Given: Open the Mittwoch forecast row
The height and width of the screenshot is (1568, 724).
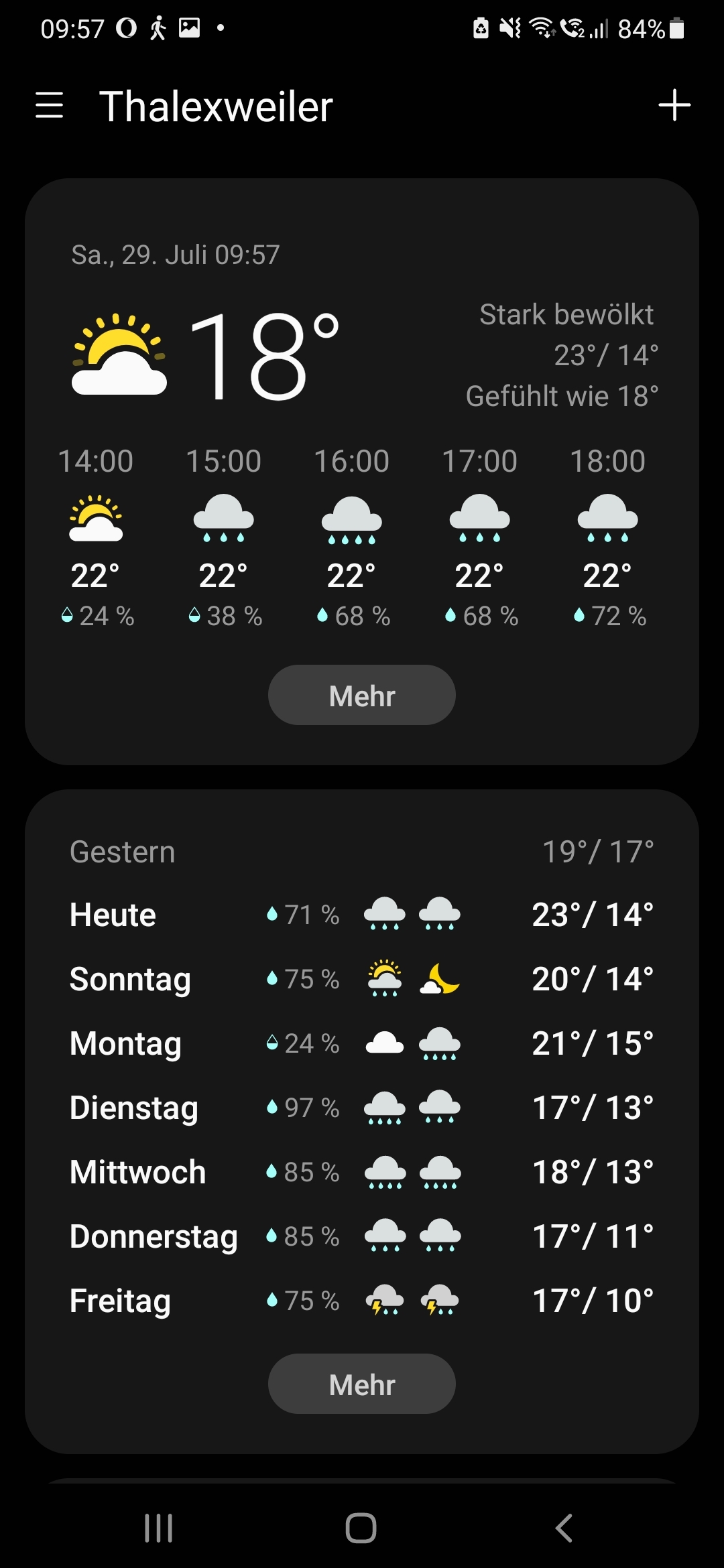Looking at the screenshot, I should (362, 1172).
